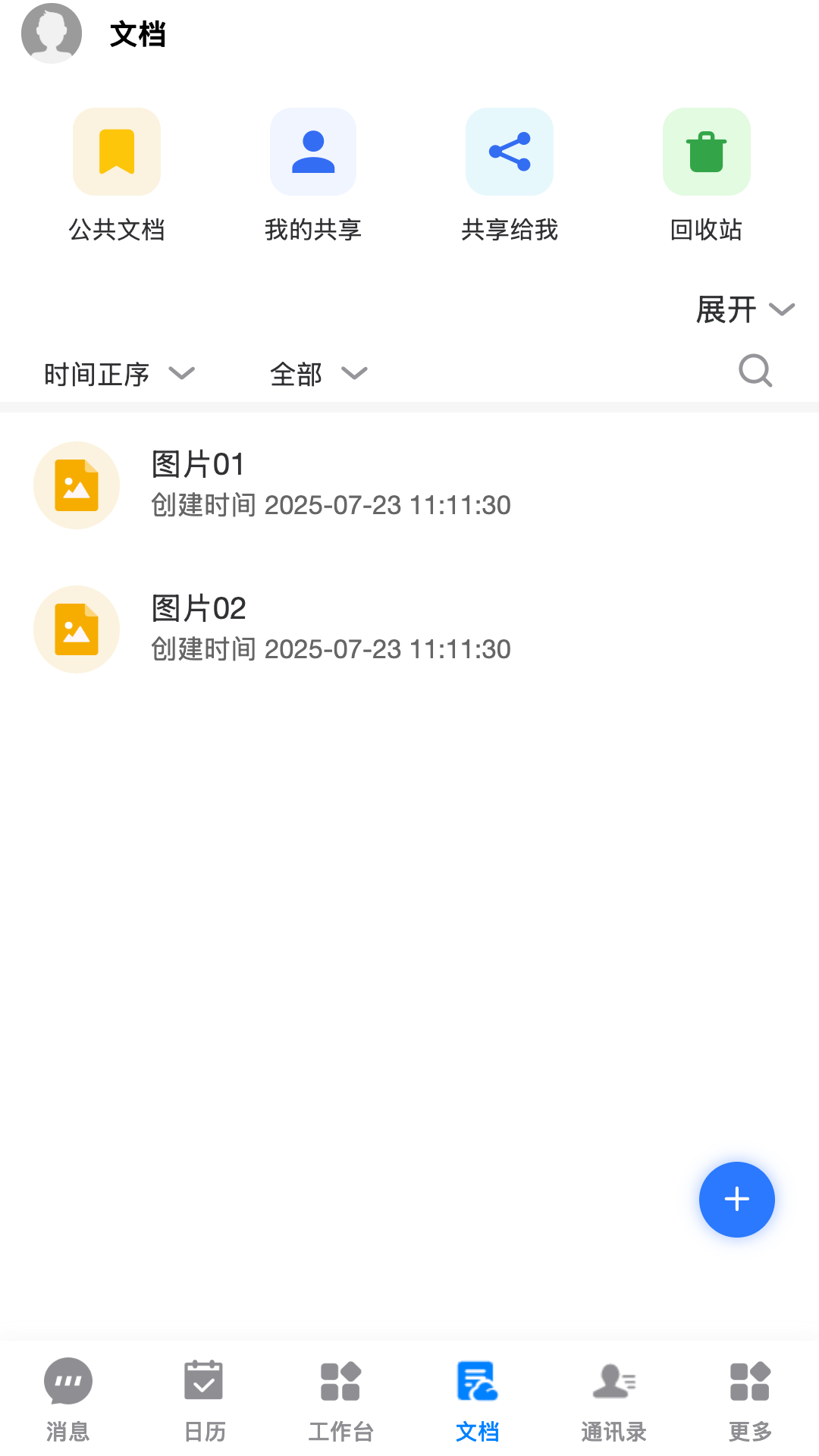The image size is (819, 1456).
Task: Open the 日历 calendar icon
Action: pos(204,1382)
